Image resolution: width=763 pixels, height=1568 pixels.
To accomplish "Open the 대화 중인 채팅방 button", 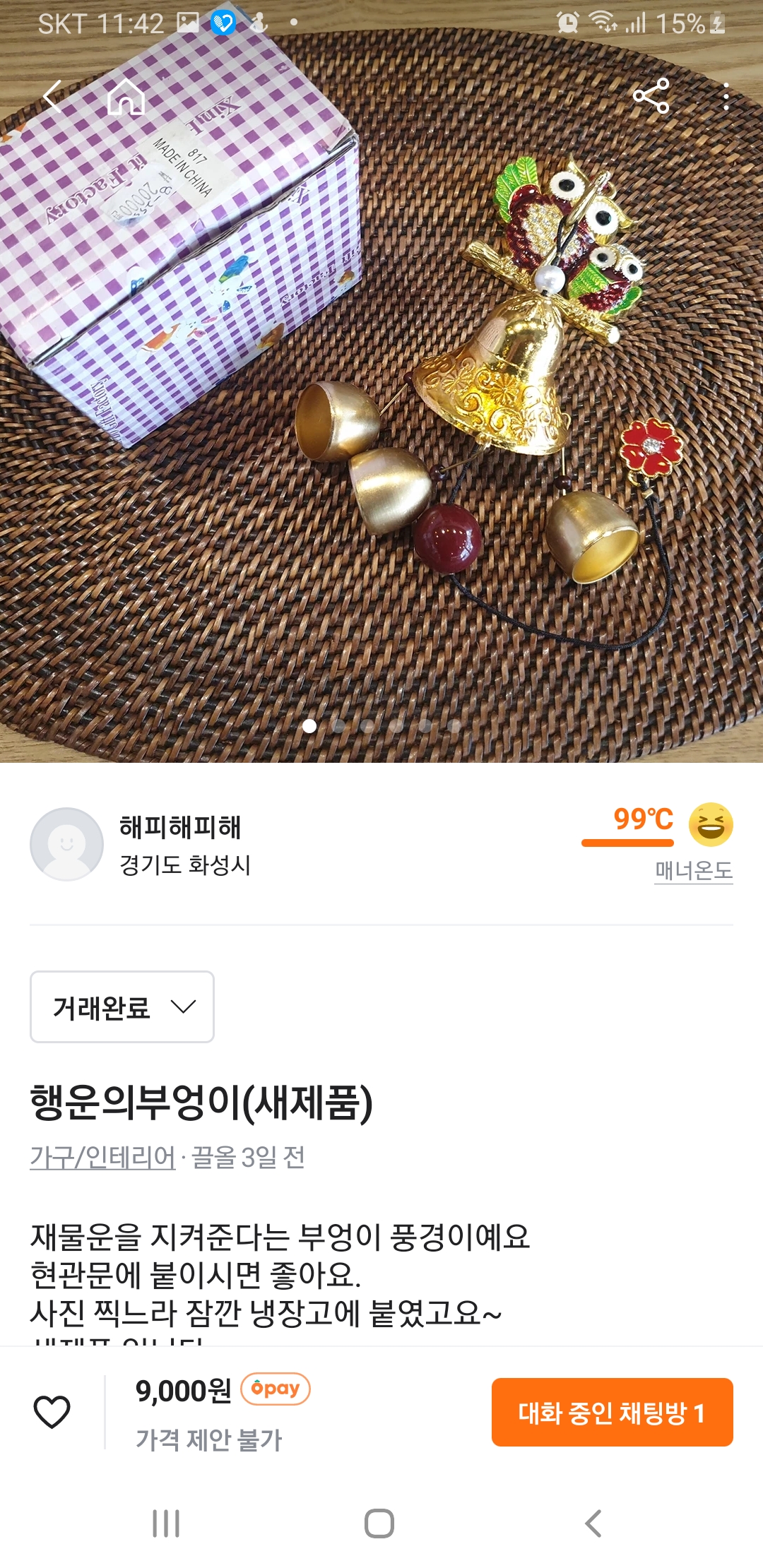I will (612, 1412).
